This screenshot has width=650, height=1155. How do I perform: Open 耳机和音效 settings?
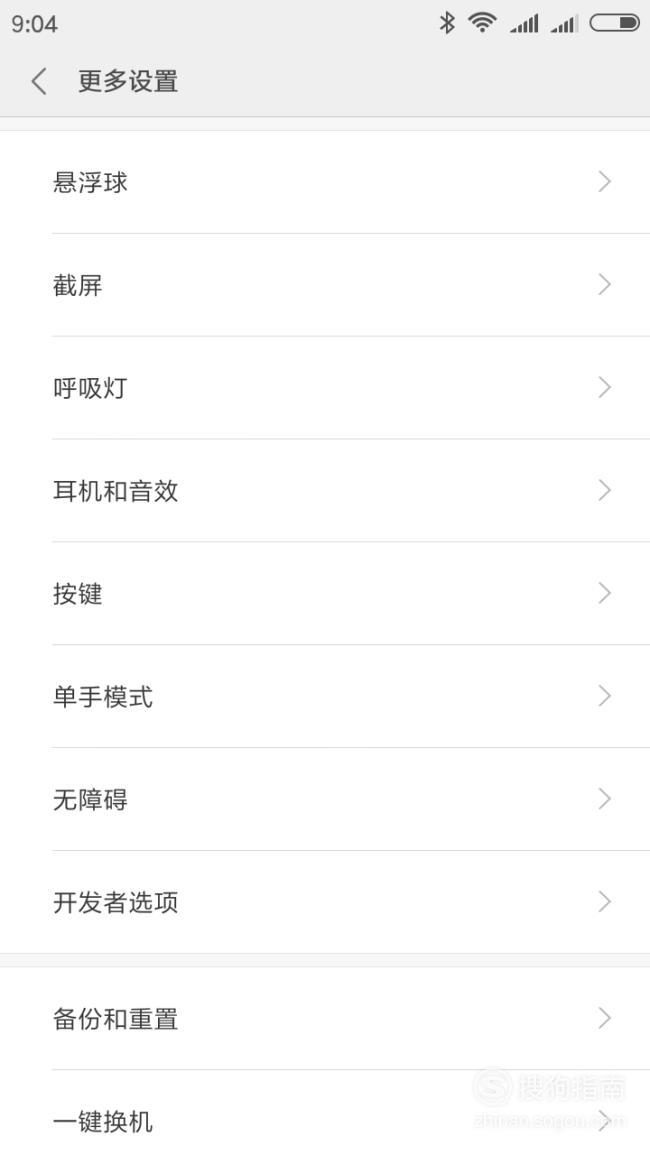(325, 491)
